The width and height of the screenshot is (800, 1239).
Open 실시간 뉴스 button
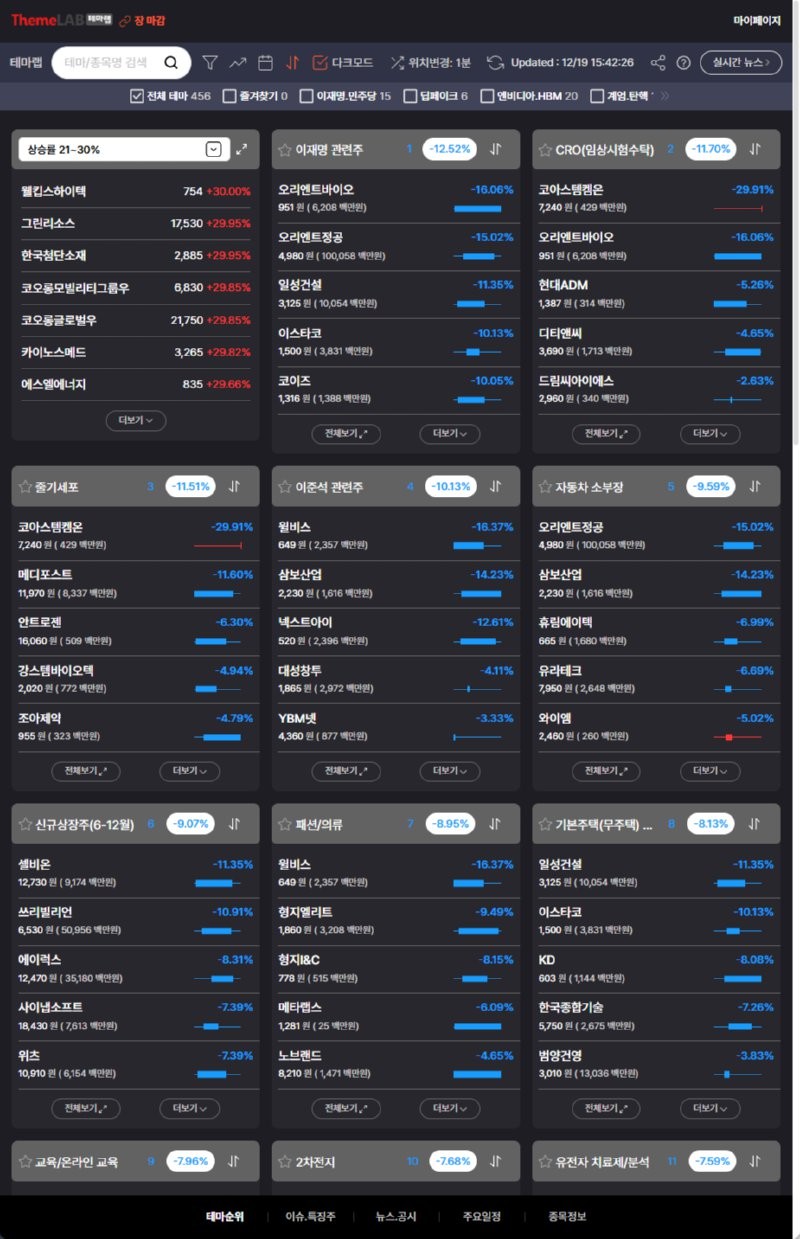(740, 62)
